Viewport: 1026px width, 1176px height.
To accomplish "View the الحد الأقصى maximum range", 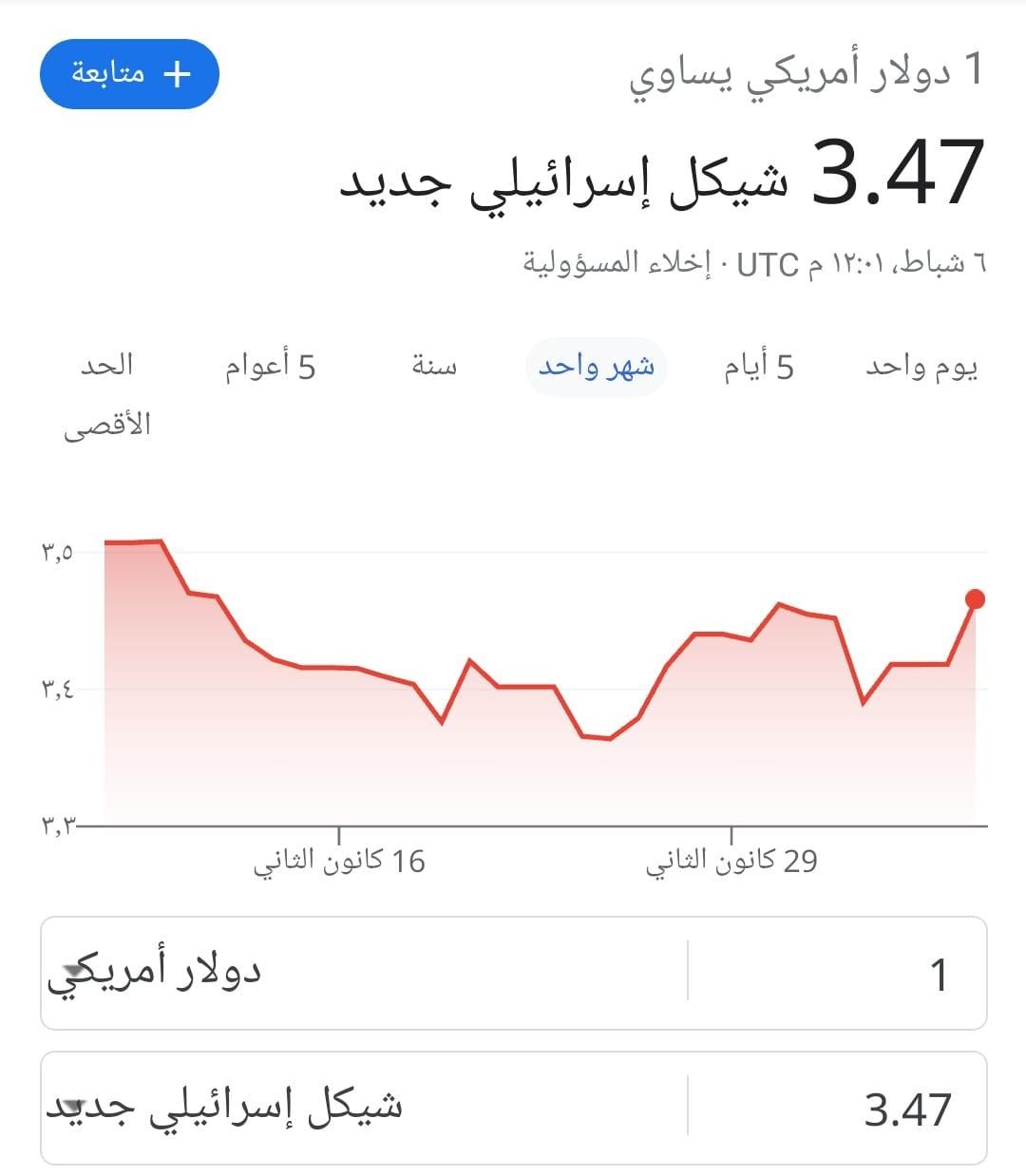I will (107, 393).
